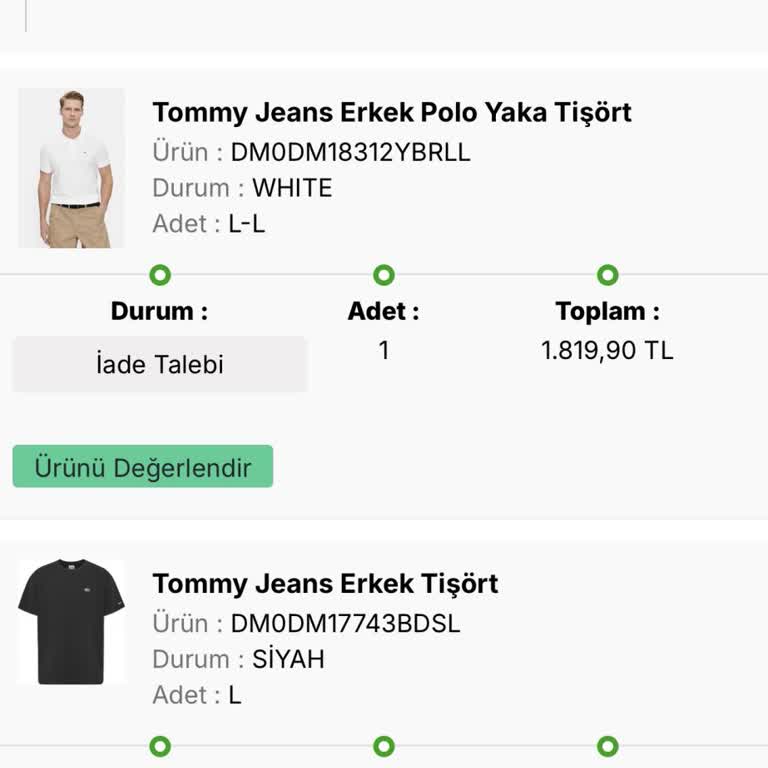Open Tommy Jeans Erkek Polo Yaka Tişört

(392, 112)
